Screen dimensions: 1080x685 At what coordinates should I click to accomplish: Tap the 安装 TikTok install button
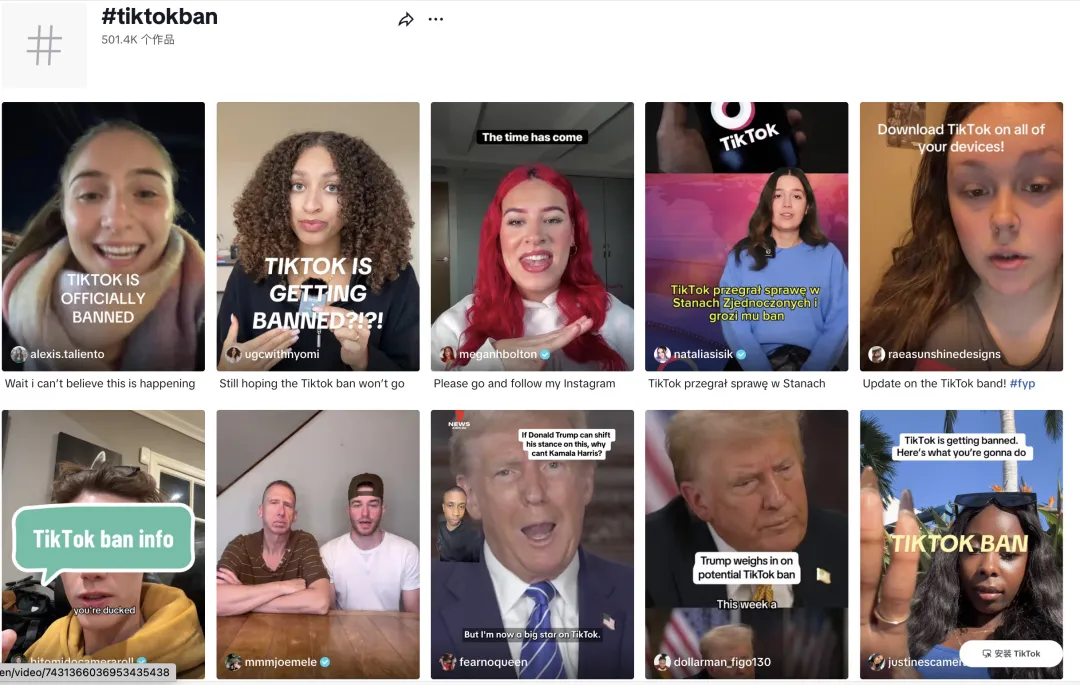(1011, 653)
